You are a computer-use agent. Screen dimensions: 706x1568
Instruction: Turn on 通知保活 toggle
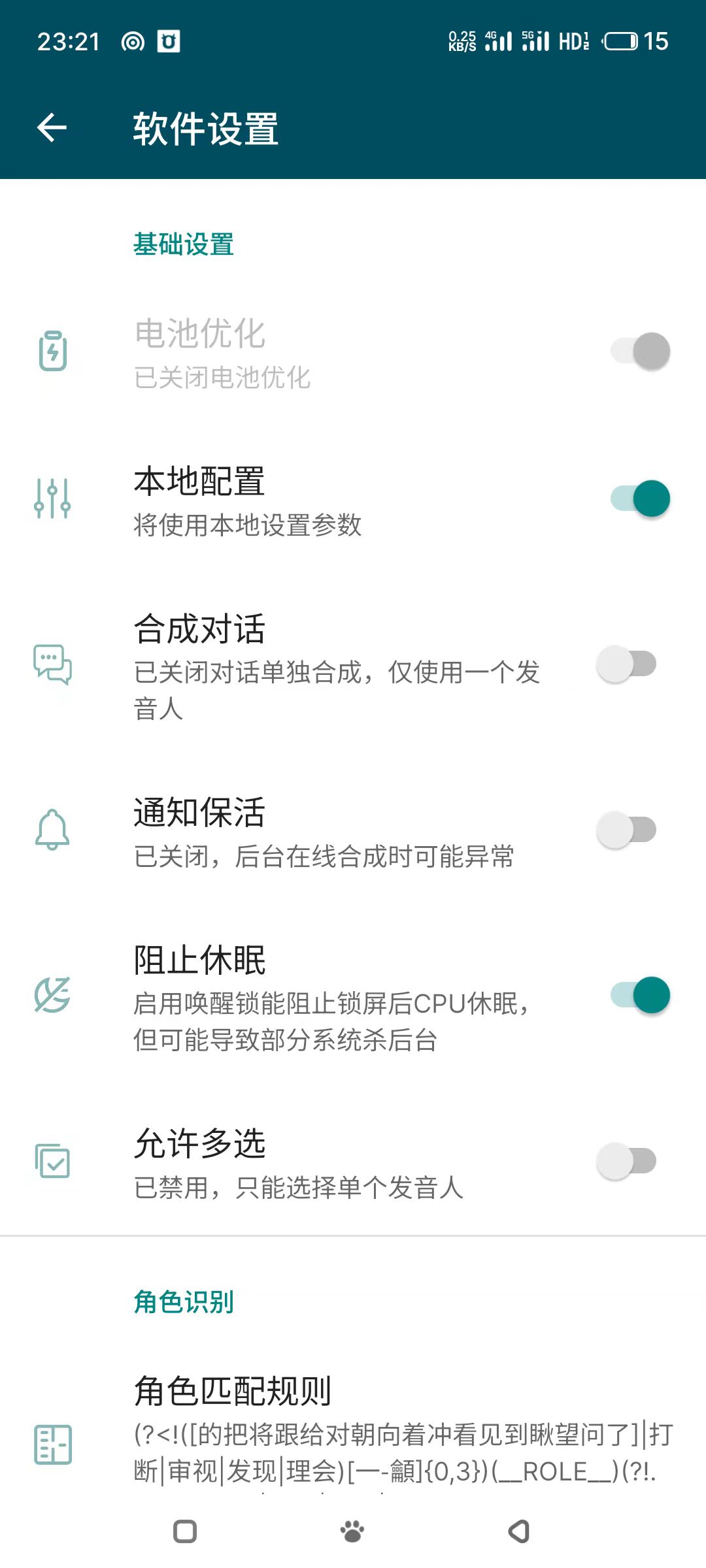626,830
